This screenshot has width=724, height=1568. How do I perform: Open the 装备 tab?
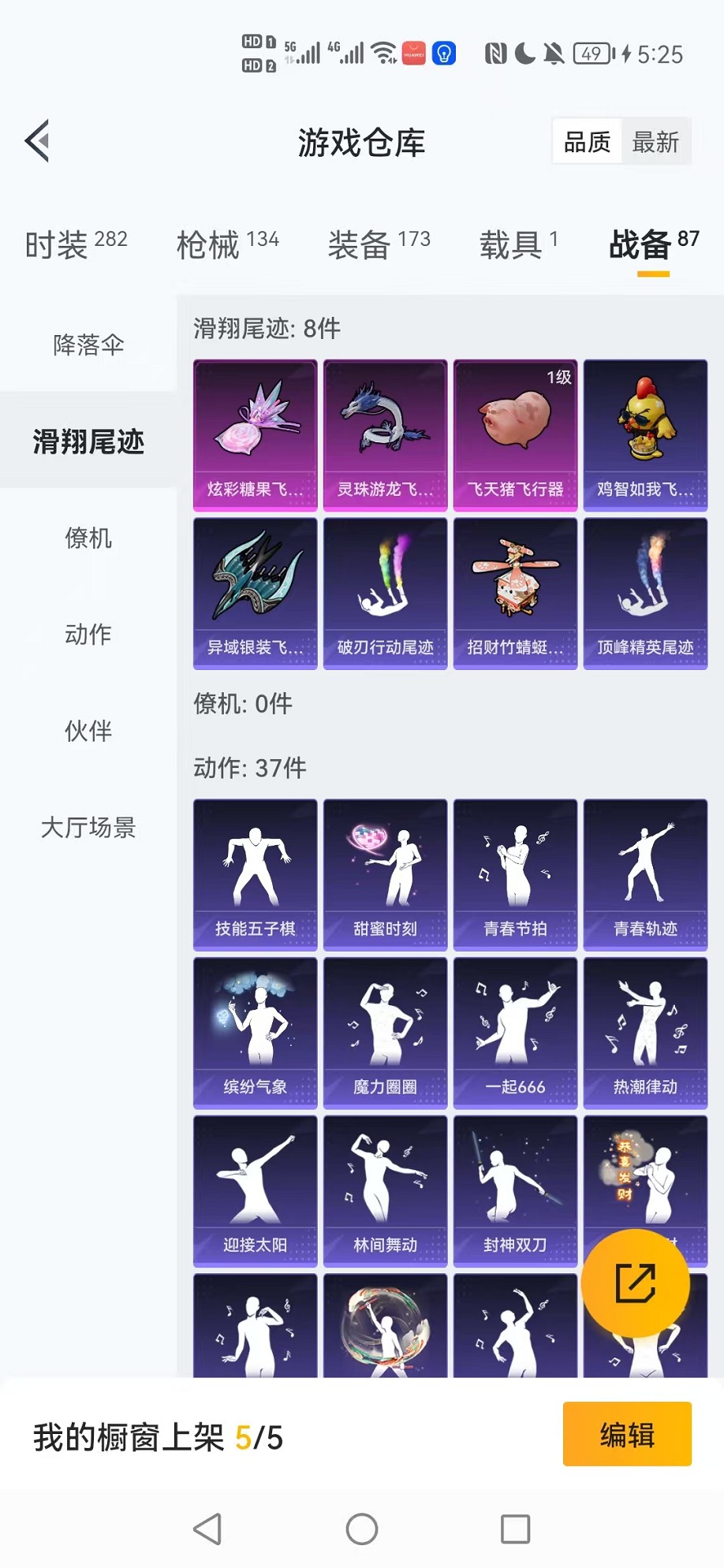pos(379,244)
